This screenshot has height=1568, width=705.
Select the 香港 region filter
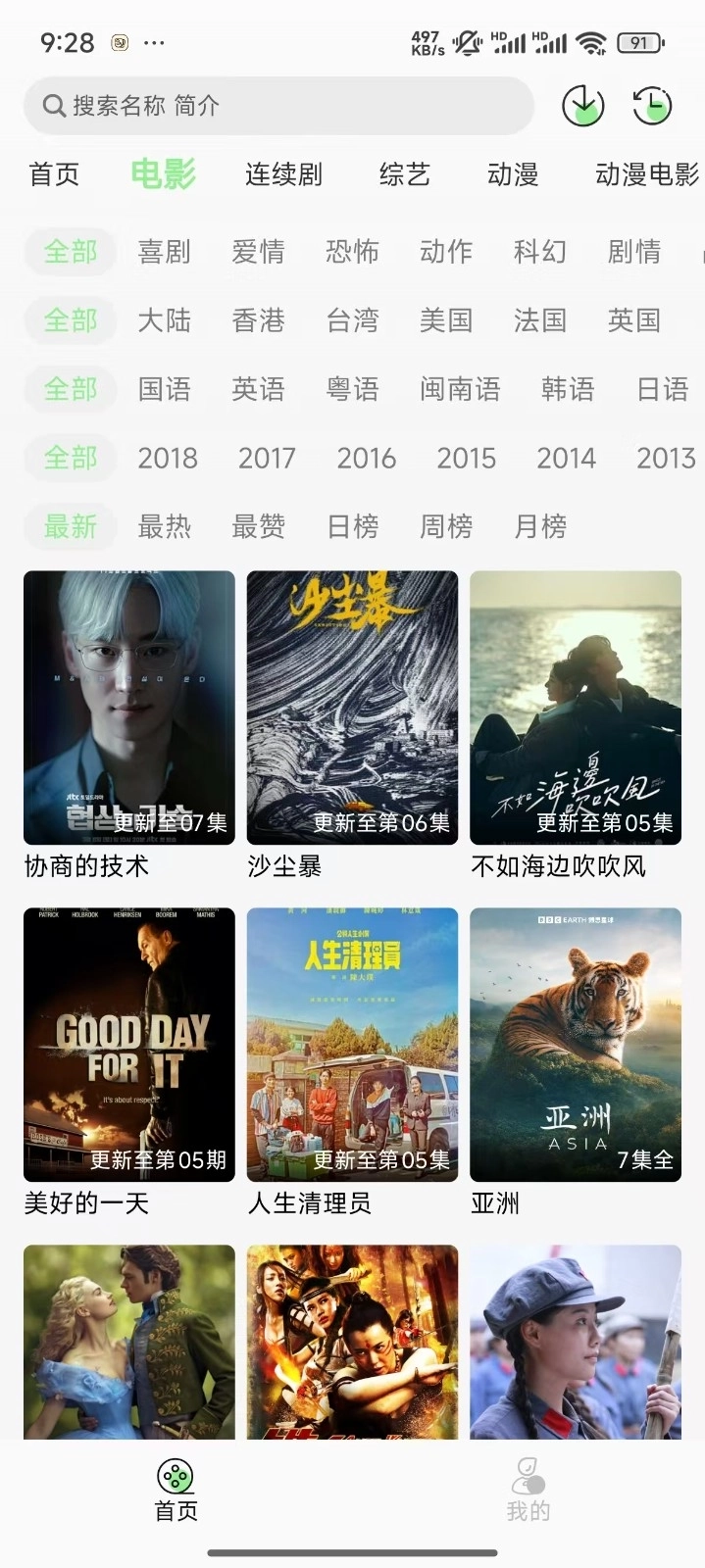coord(258,320)
